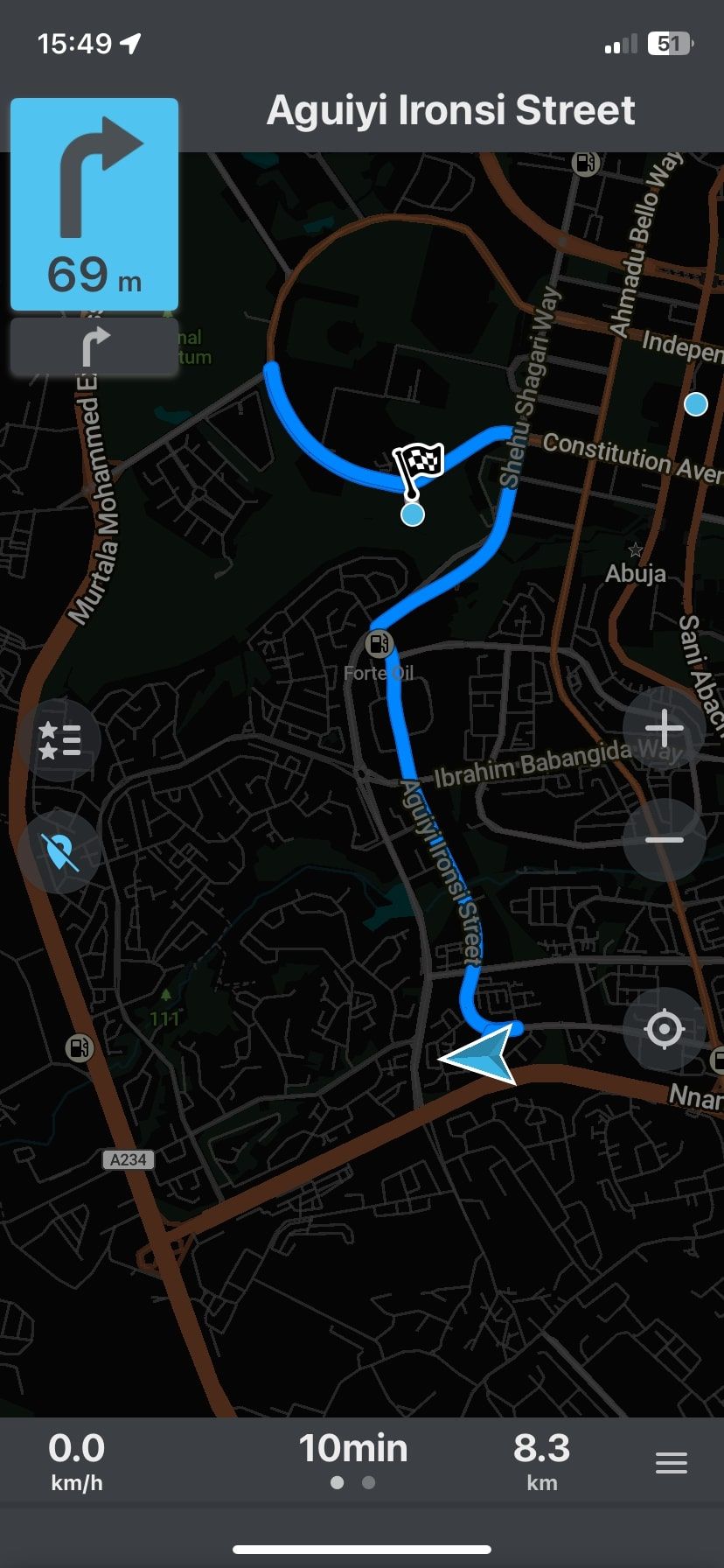Open the hamburger menu in bottom bar
The height and width of the screenshot is (1568, 724).
672,1463
